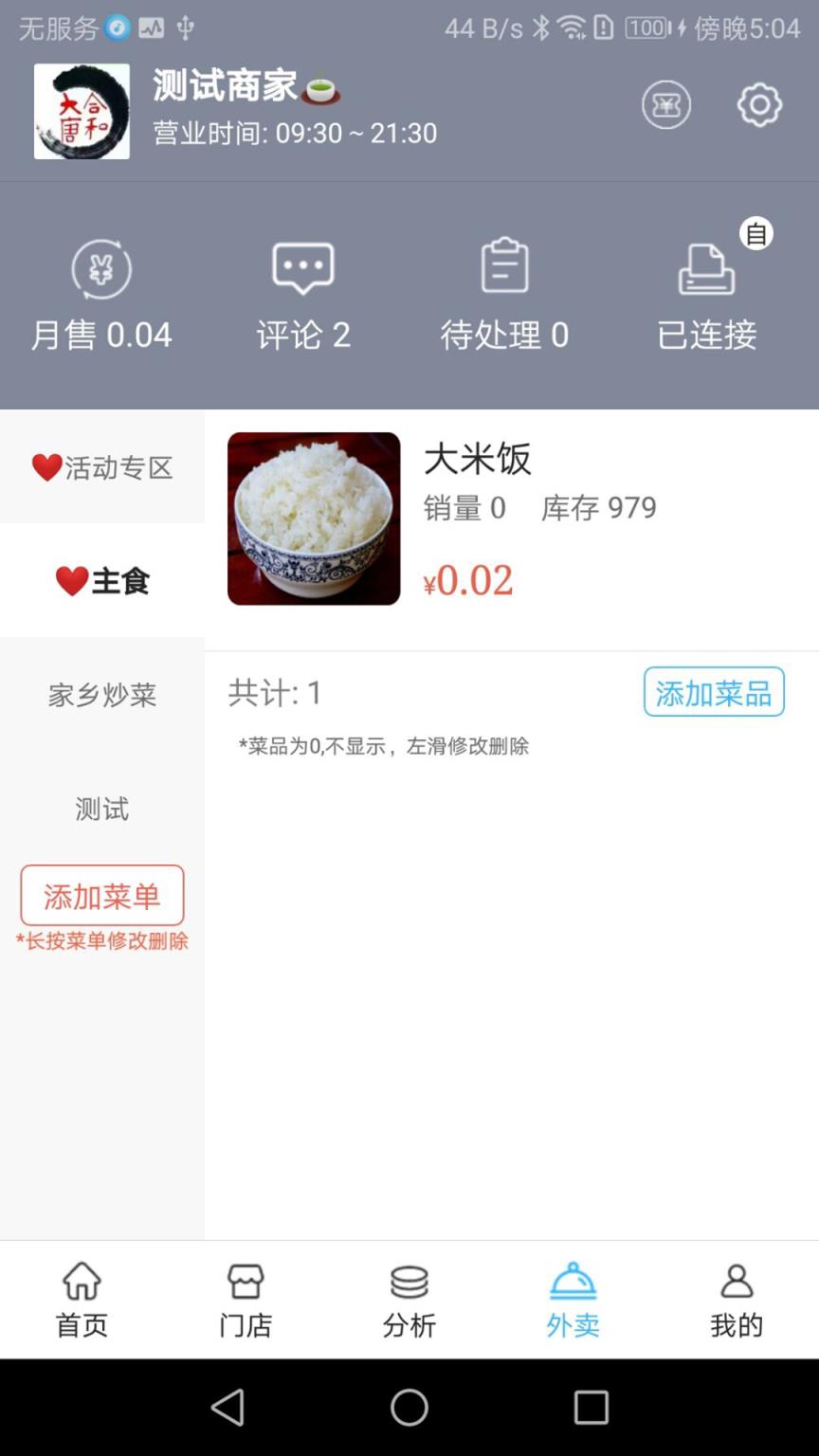Image resolution: width=819 pixels, height=1456 pixels.
Task: Expand the 家乡炒菜 menu category
Action: pos(101,695)
